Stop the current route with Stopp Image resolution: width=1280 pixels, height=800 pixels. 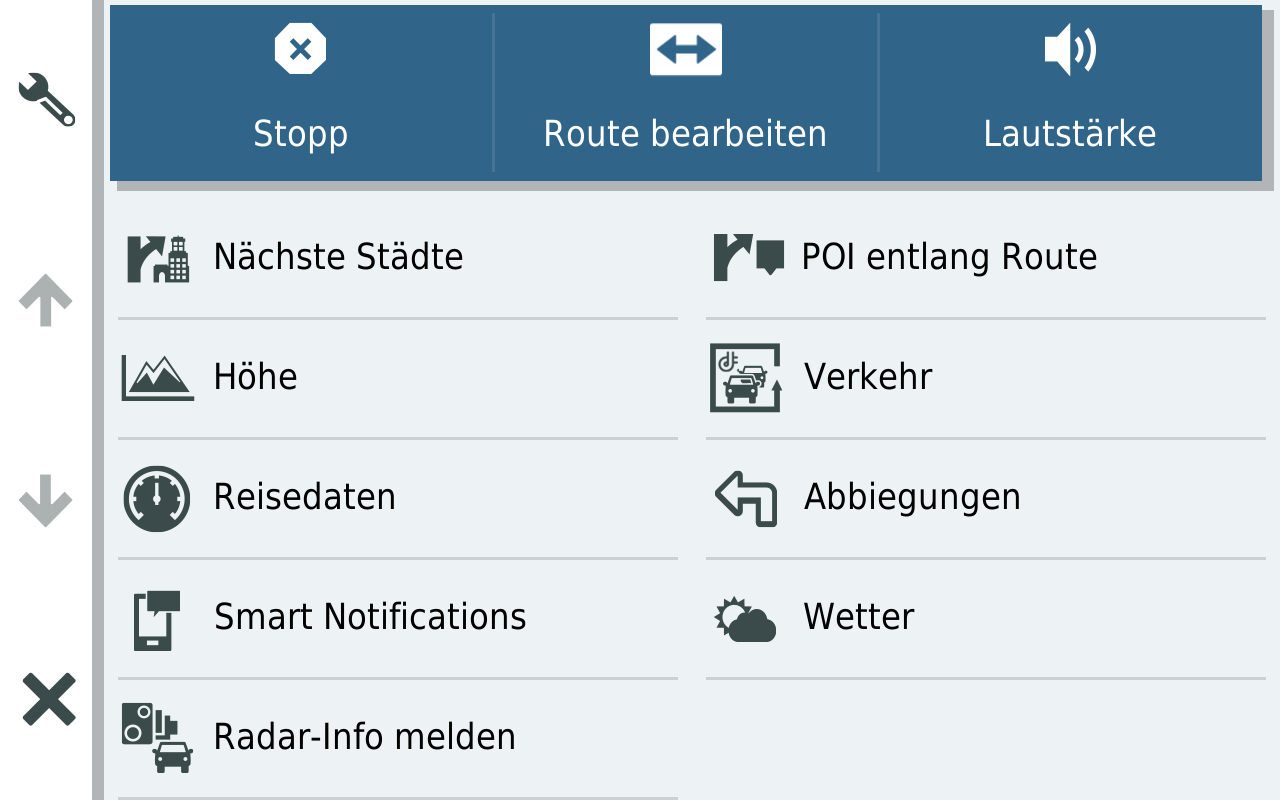301,92
